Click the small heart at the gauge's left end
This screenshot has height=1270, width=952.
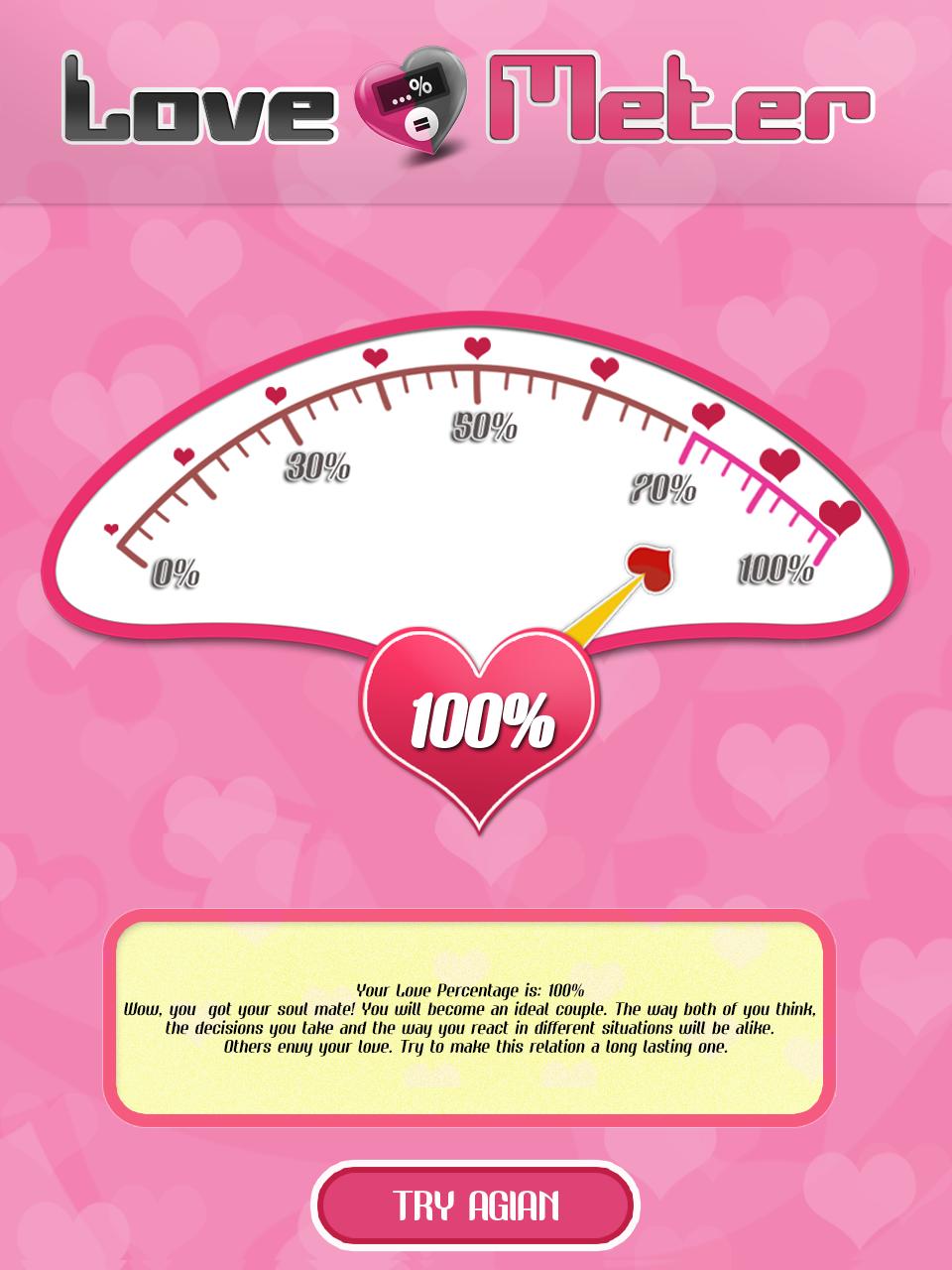(x=111, y=529)
